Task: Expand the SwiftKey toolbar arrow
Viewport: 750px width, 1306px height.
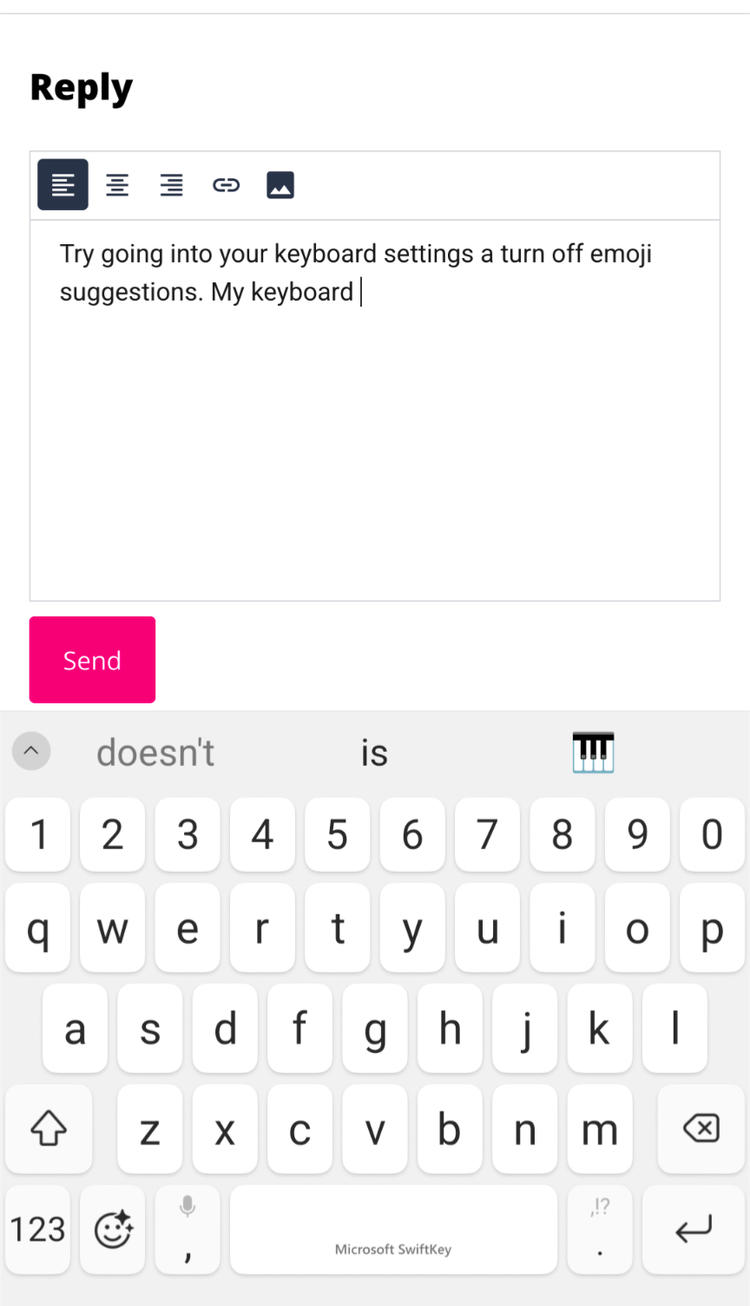Action: (31, 750)
